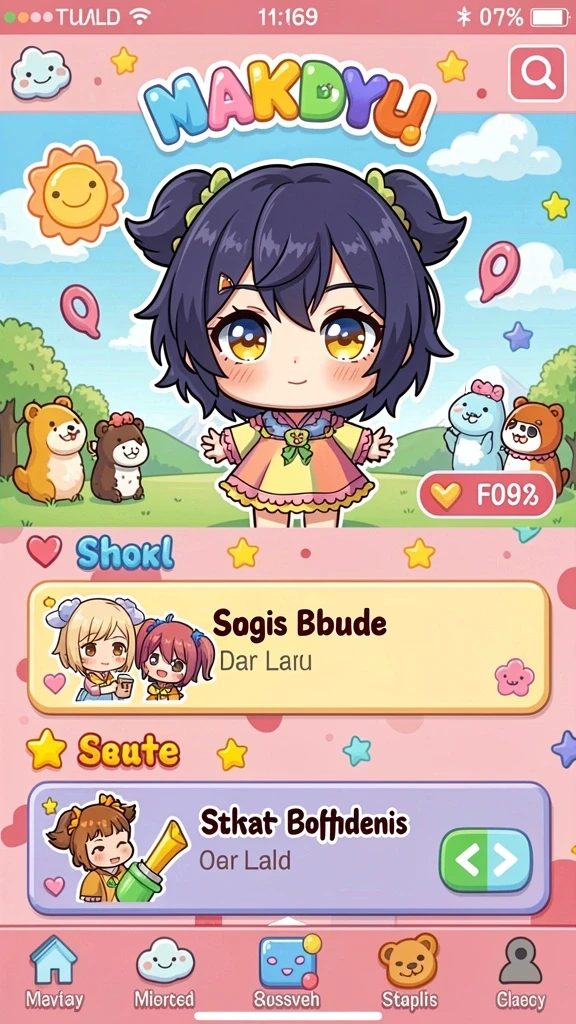Tap the smiling cloud icon at top
This screenshot has height=1024, width=576.
[41, 71]
